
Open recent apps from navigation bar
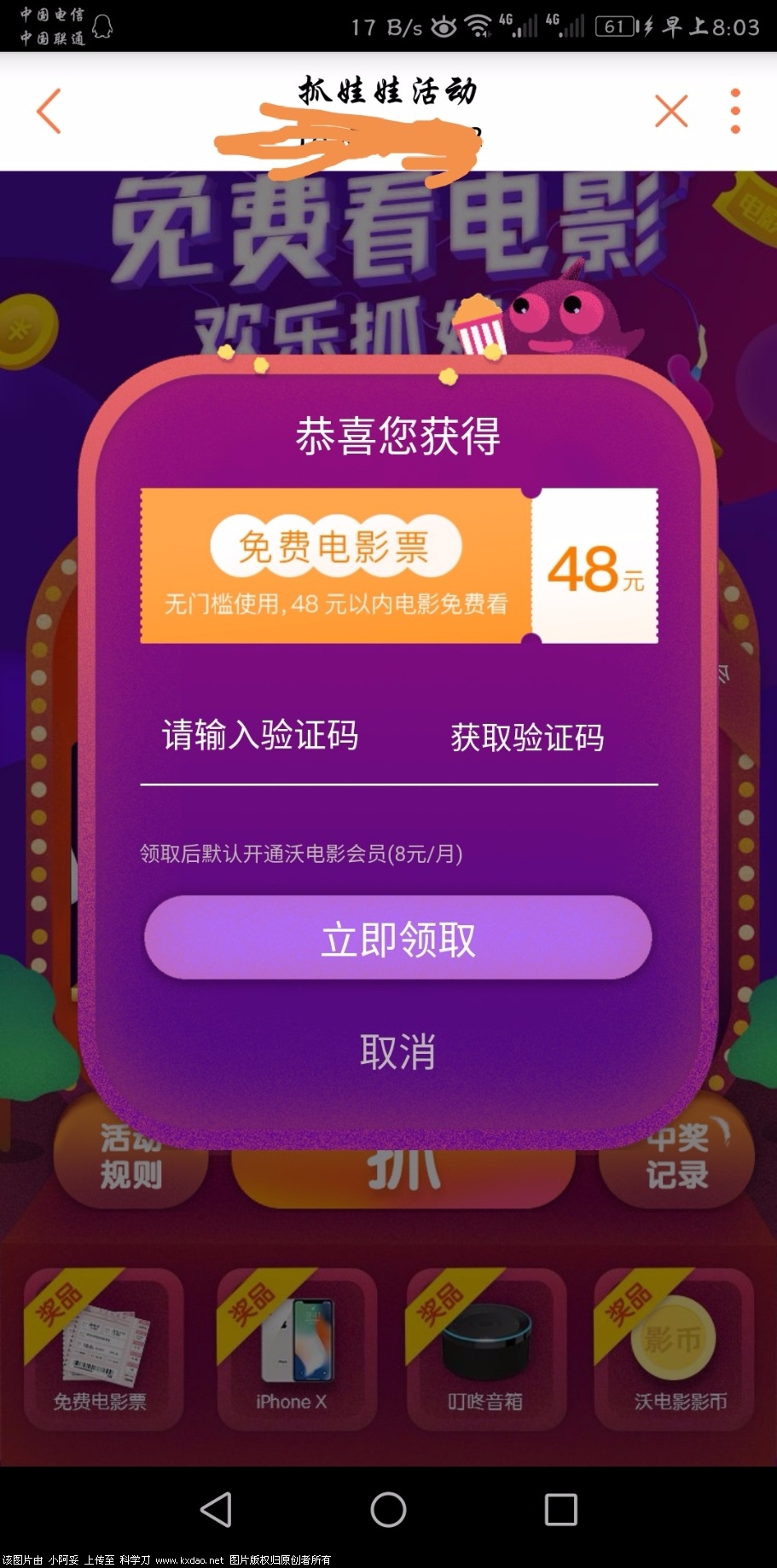pyautogui.click(x=560, y=1510)
